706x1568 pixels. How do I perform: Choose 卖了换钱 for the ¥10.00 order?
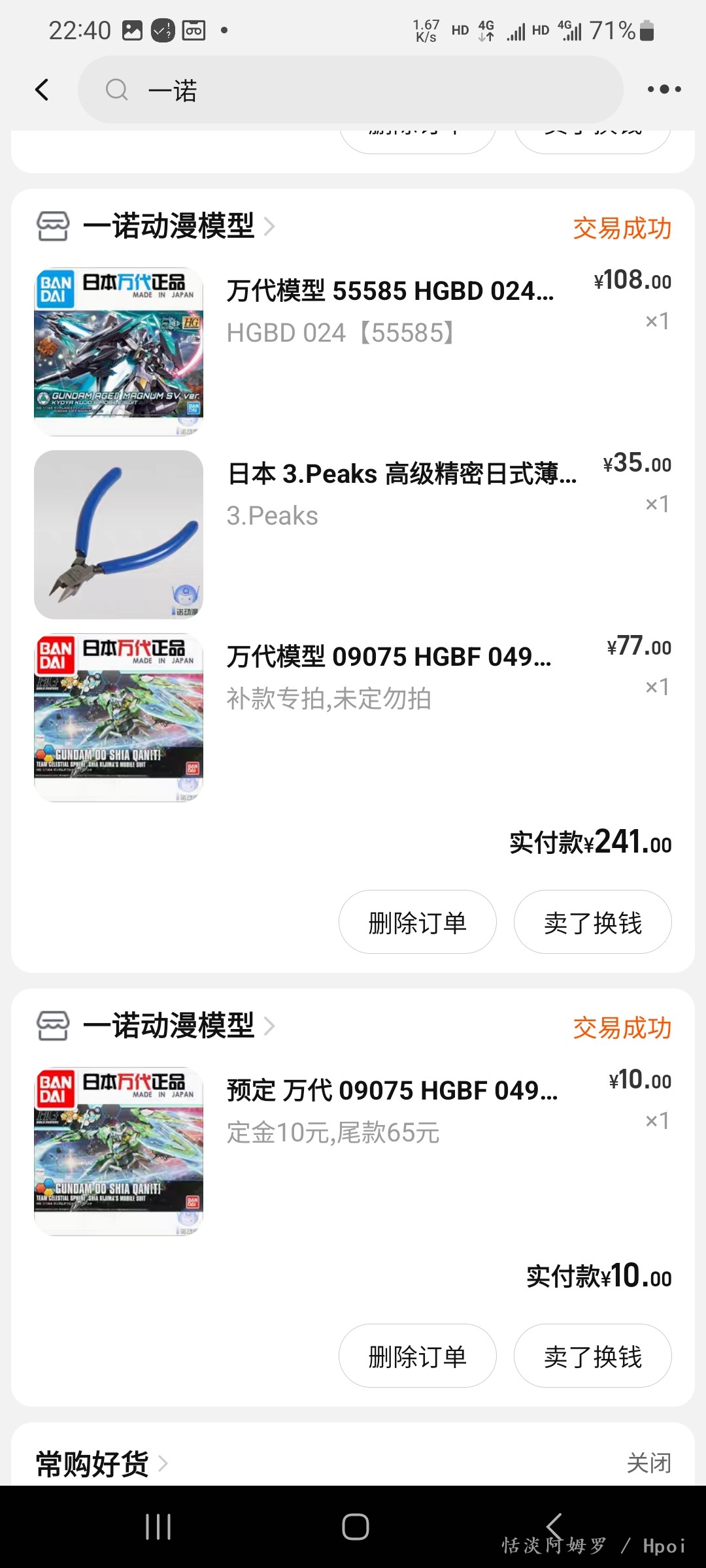592,1356
